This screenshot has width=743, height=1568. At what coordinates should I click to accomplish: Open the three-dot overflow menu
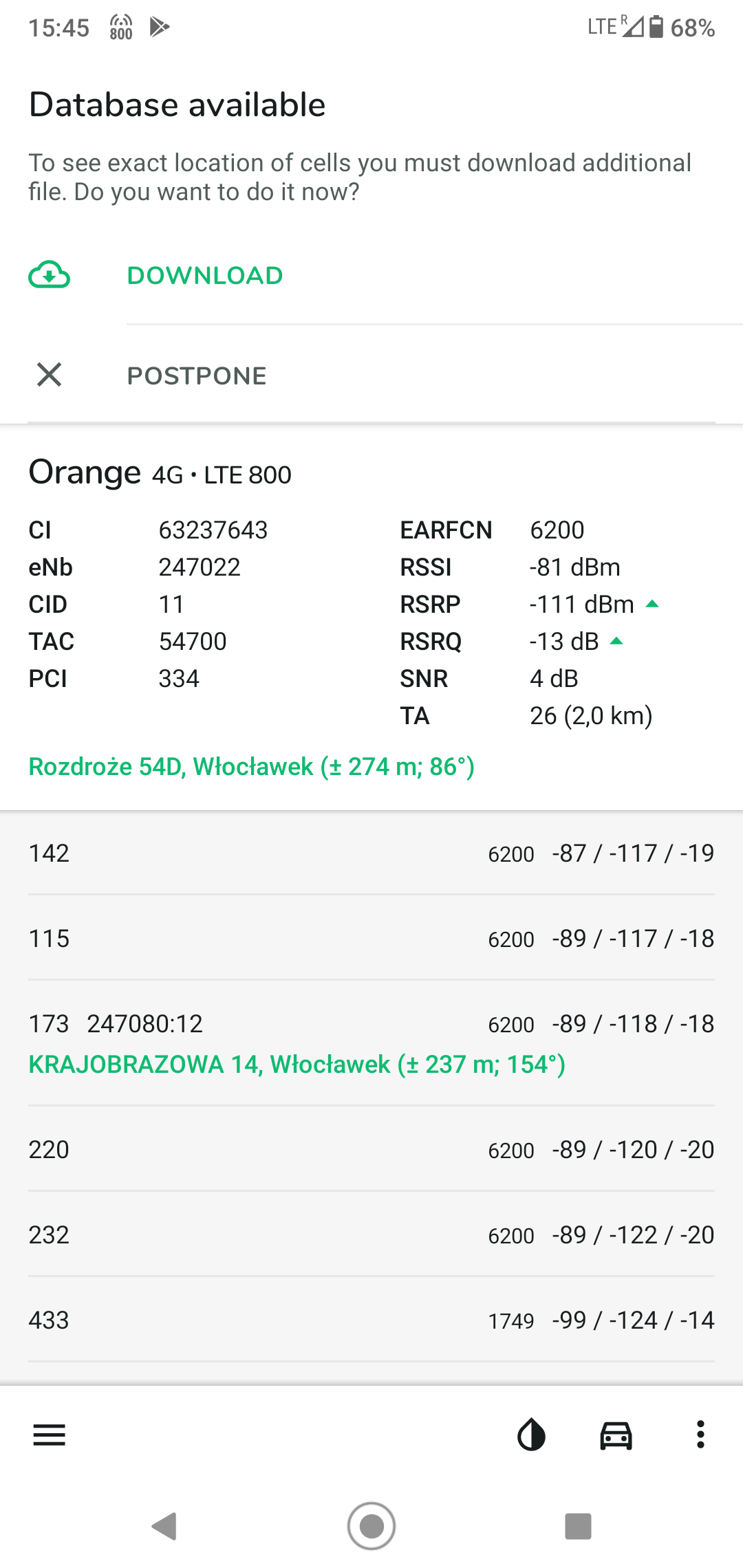pos(700,1435)
